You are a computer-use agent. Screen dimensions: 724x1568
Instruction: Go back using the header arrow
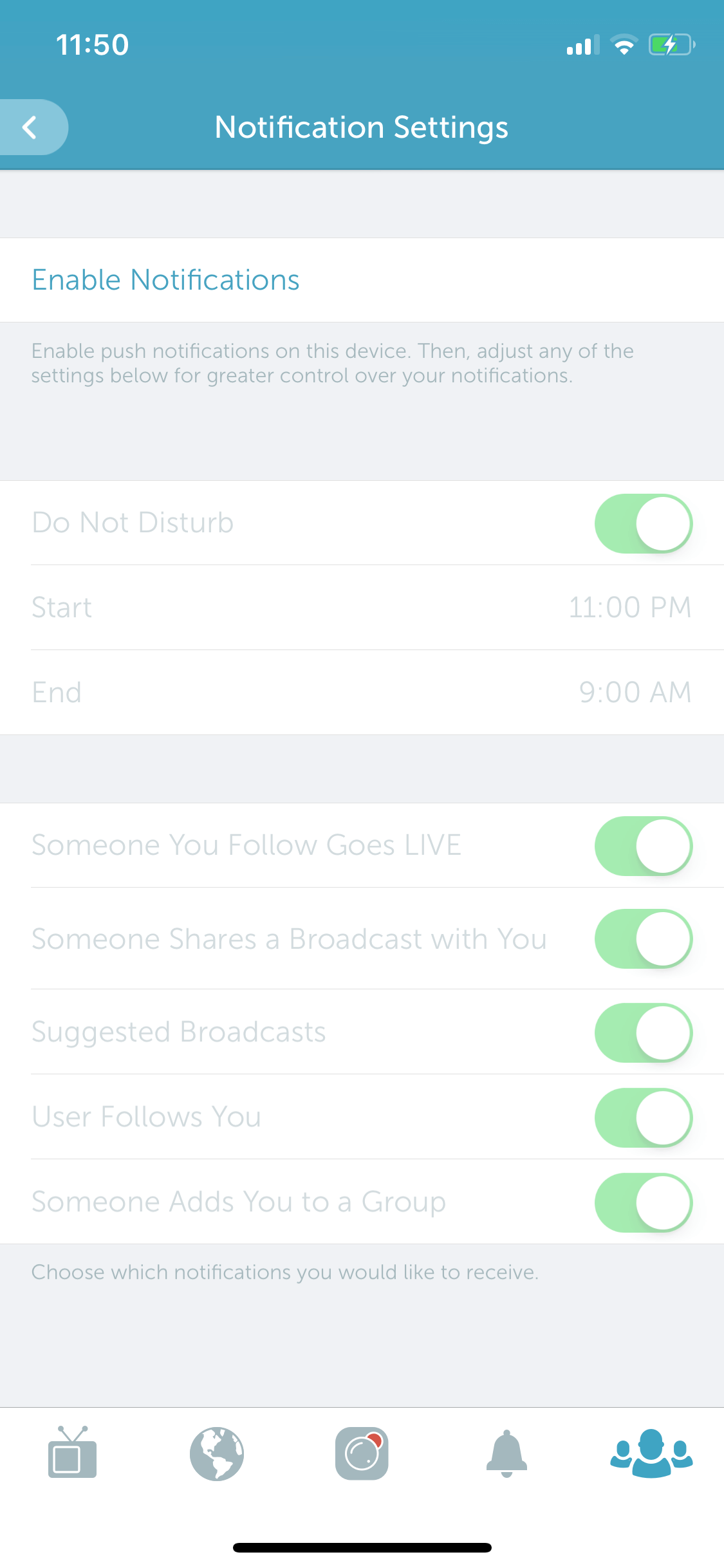[31, 127]
